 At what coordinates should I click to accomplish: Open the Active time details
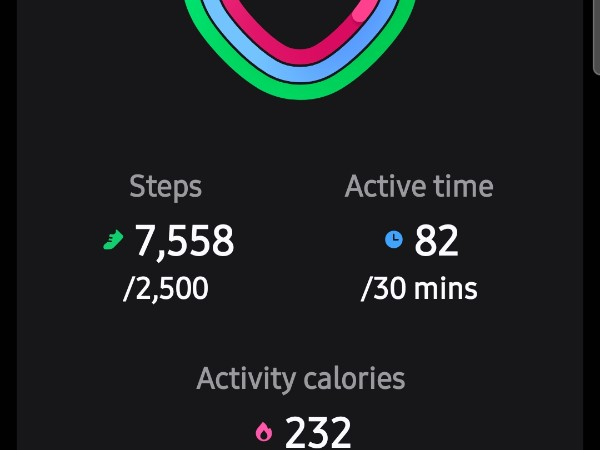419,241
